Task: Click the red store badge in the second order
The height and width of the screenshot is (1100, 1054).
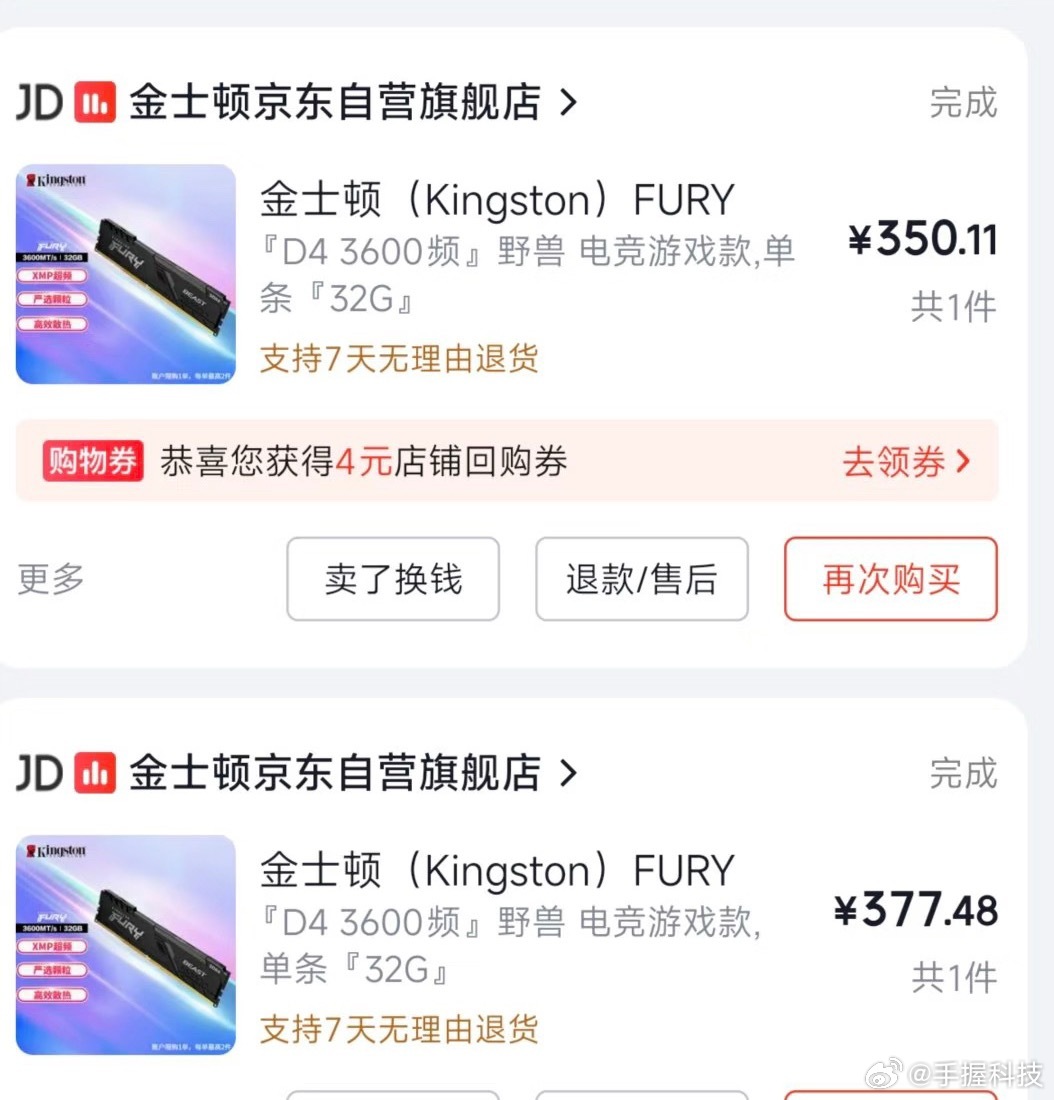Action: click(x=93, y=773)
